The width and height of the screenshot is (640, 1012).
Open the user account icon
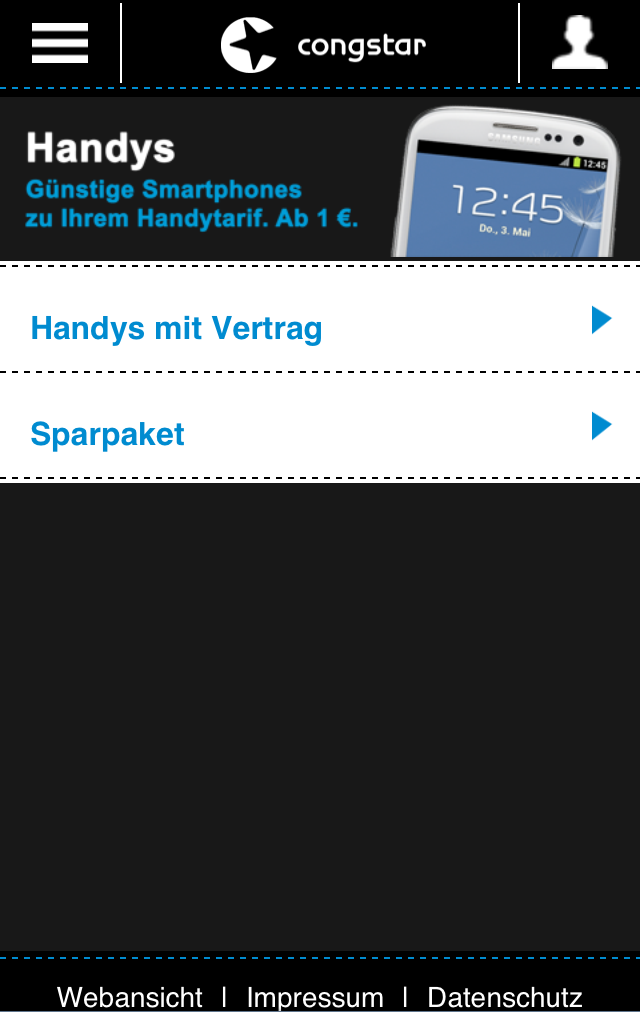(579, 43)
